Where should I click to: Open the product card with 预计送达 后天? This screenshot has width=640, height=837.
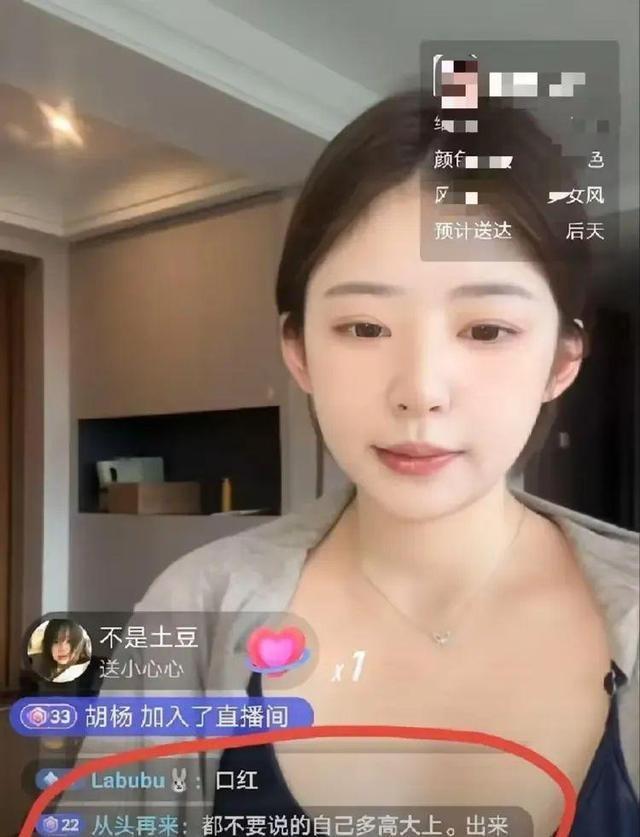(x=518, y=150)
